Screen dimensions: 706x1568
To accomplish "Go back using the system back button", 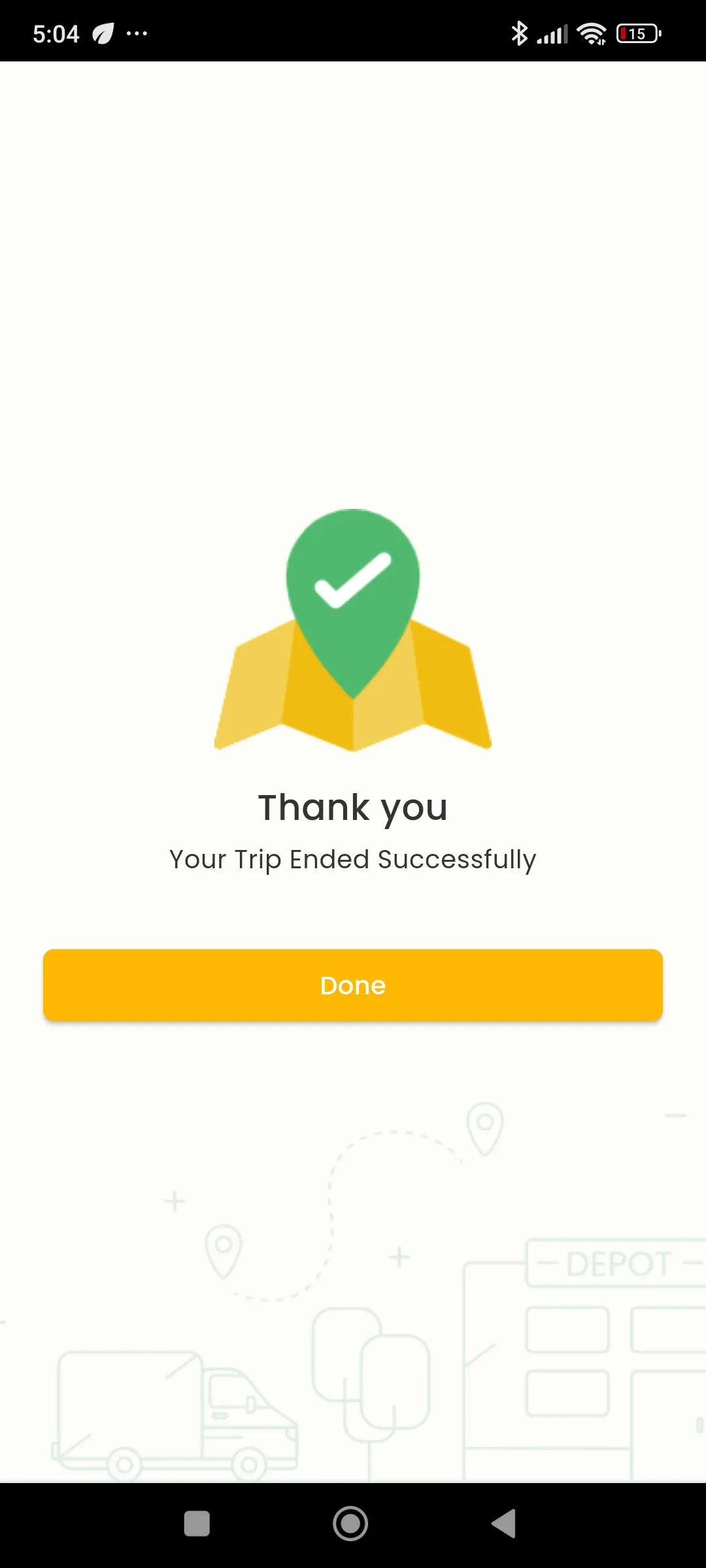I will coord(504,1524).
